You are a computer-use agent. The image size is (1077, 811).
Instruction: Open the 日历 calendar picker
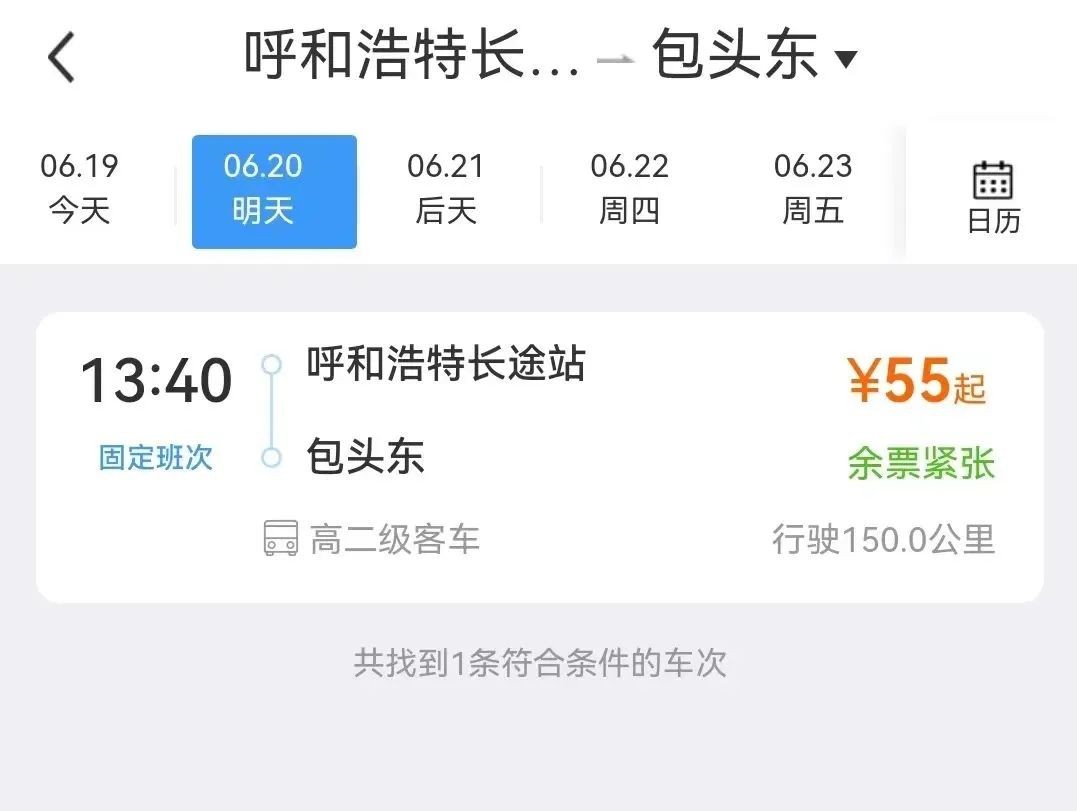pos(993,197)
